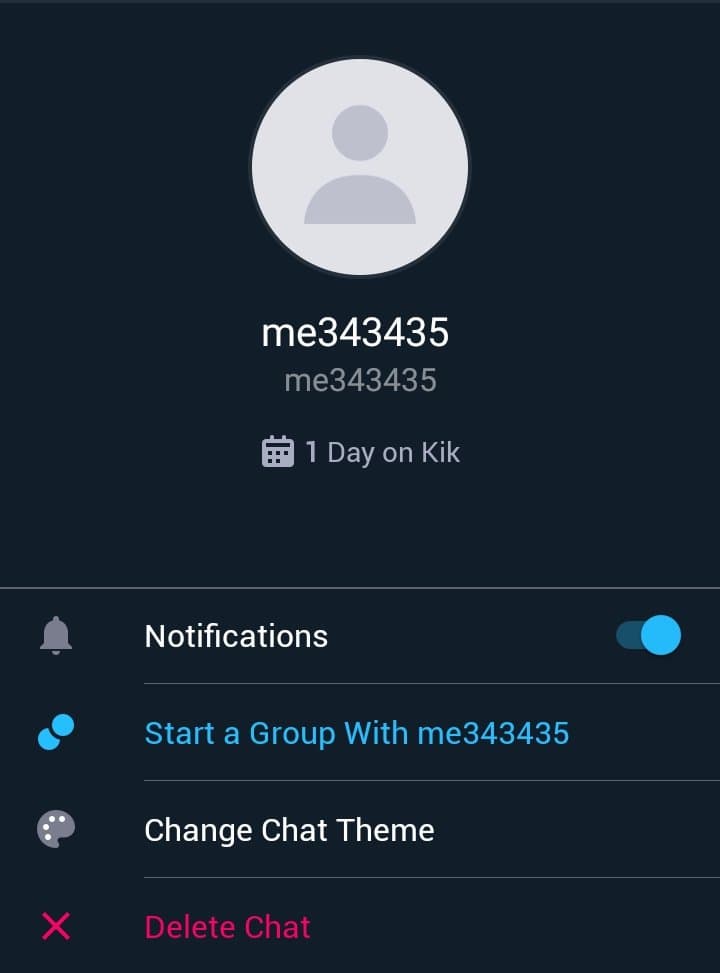Screen dimensions: 720x973
Task: Click the username shown below the display name
Action: [360, 380]
